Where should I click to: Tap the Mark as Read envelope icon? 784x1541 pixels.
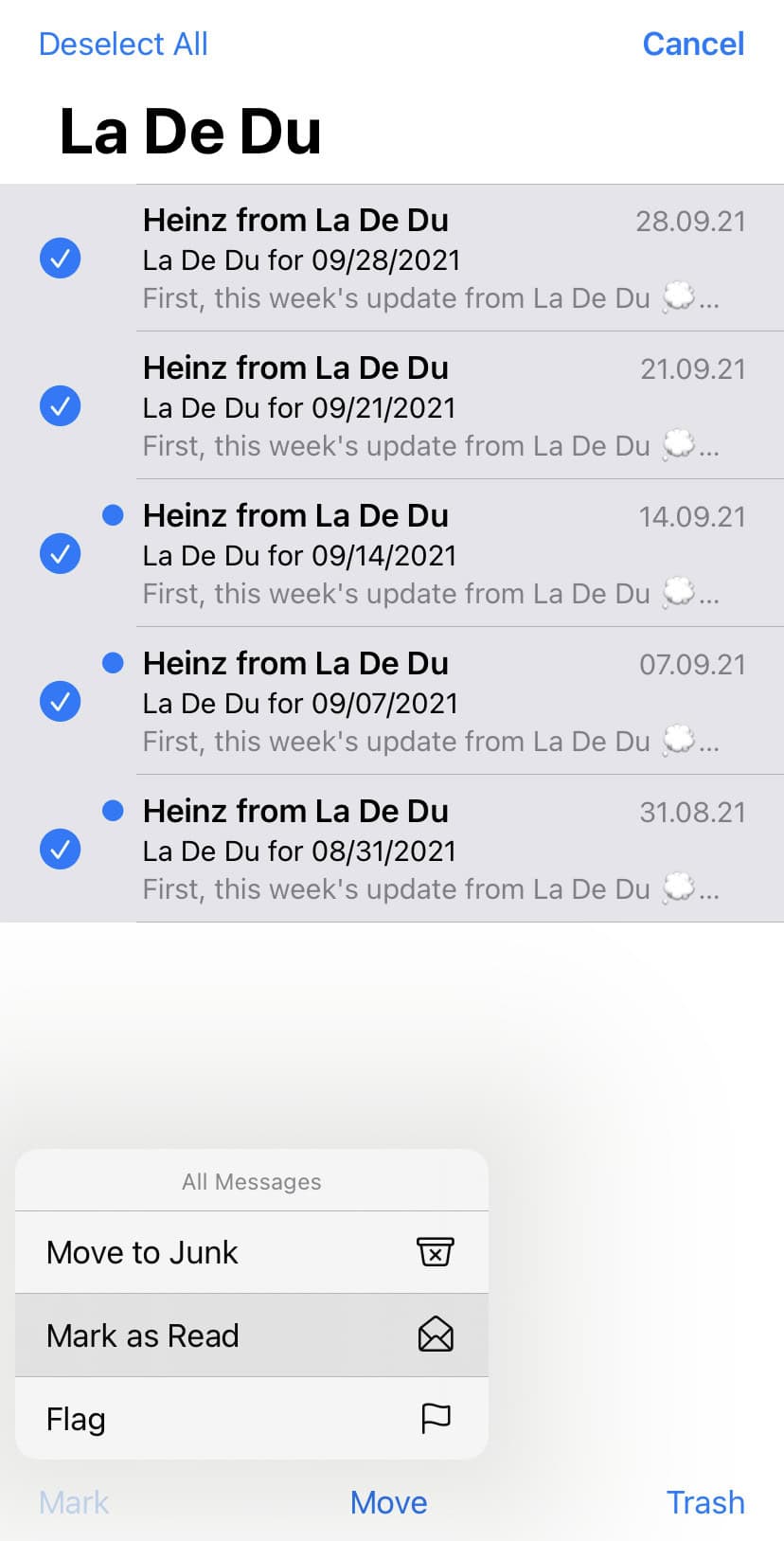[436, 1335]
